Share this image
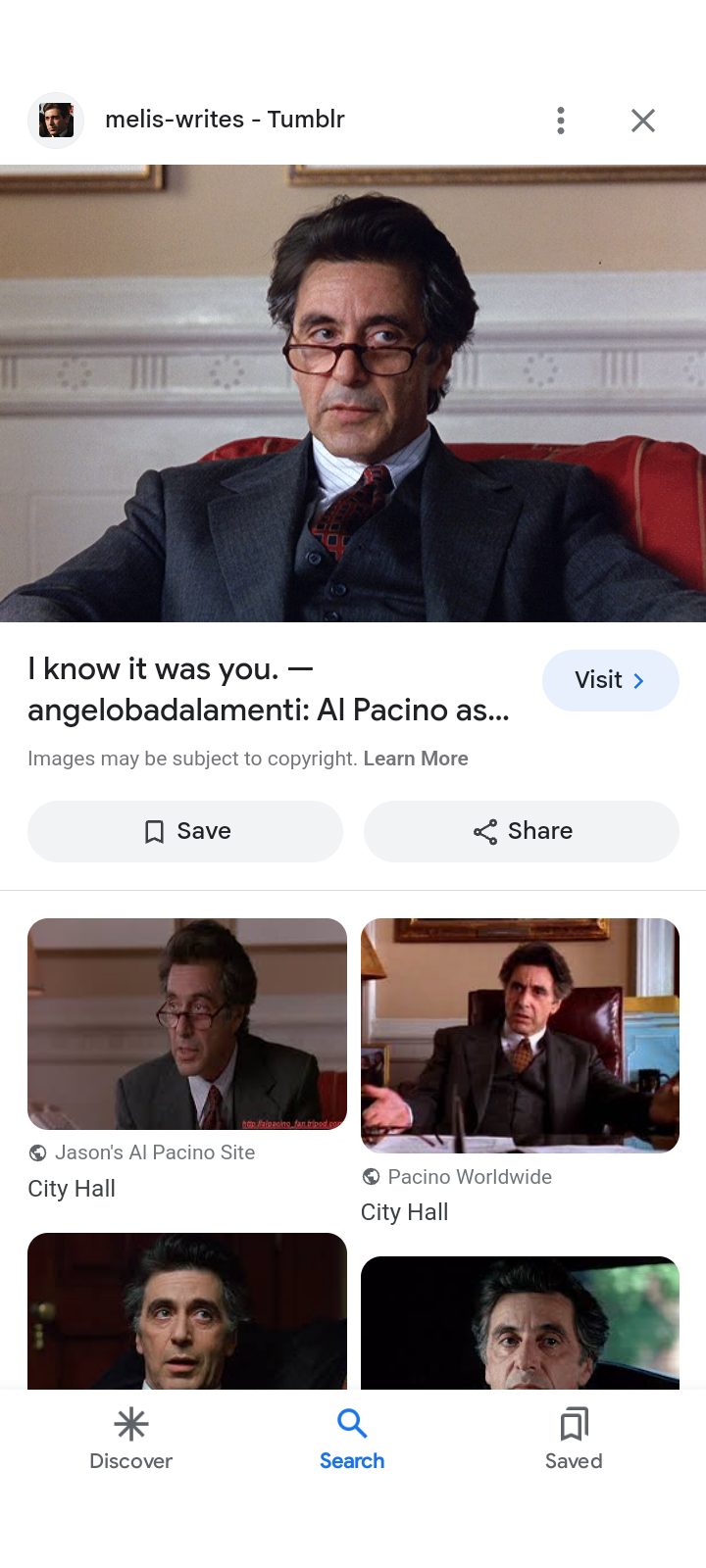This screenshot has width=706, height=1568. 521,831
